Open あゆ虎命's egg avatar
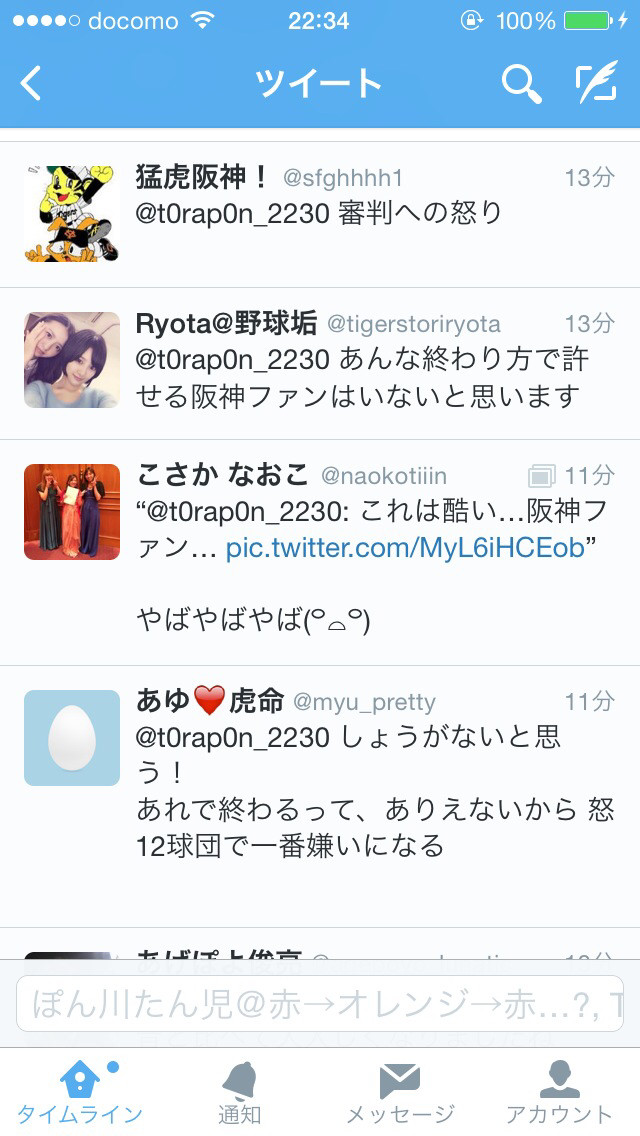The height and width of the screenshot is (1136, 640). (x=72, y=738)
